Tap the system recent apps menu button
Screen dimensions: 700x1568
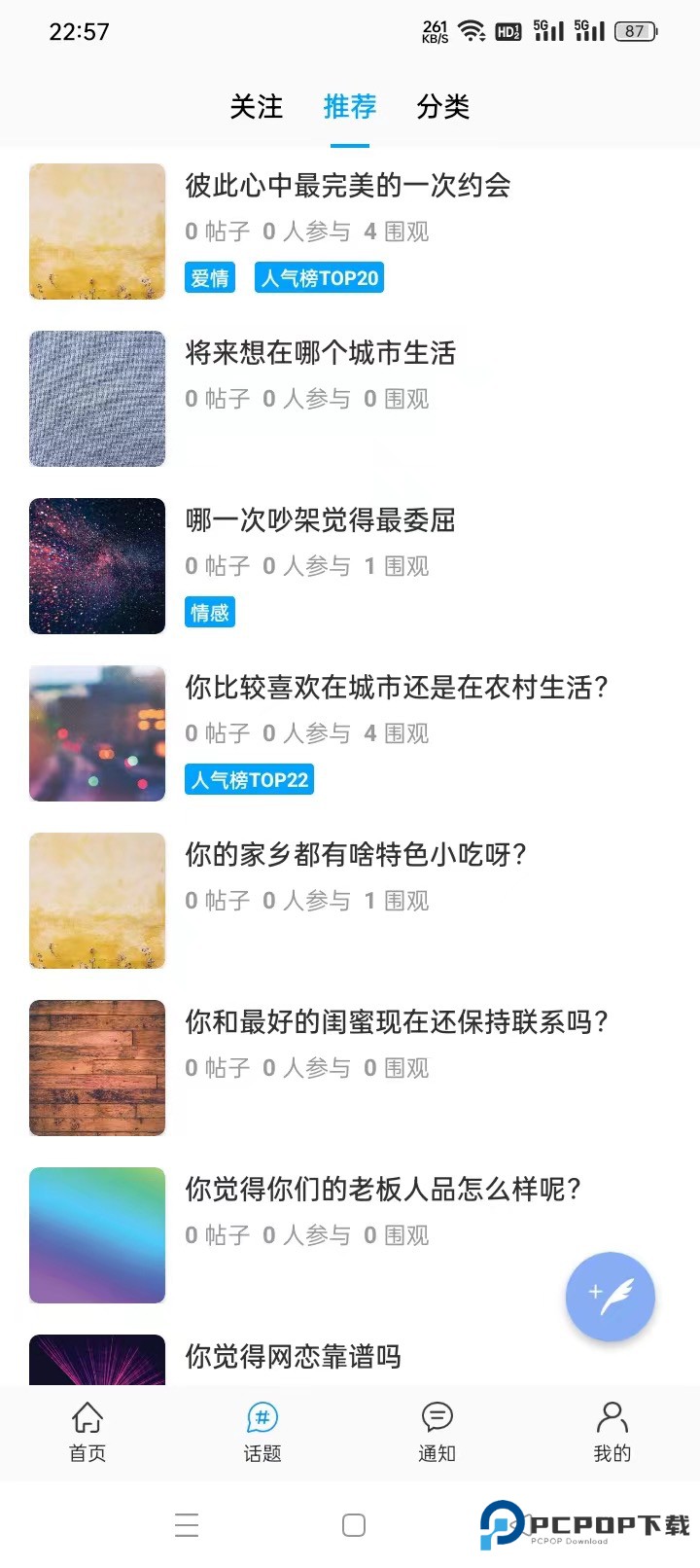pyautogui.click(x=187, y=1524)
